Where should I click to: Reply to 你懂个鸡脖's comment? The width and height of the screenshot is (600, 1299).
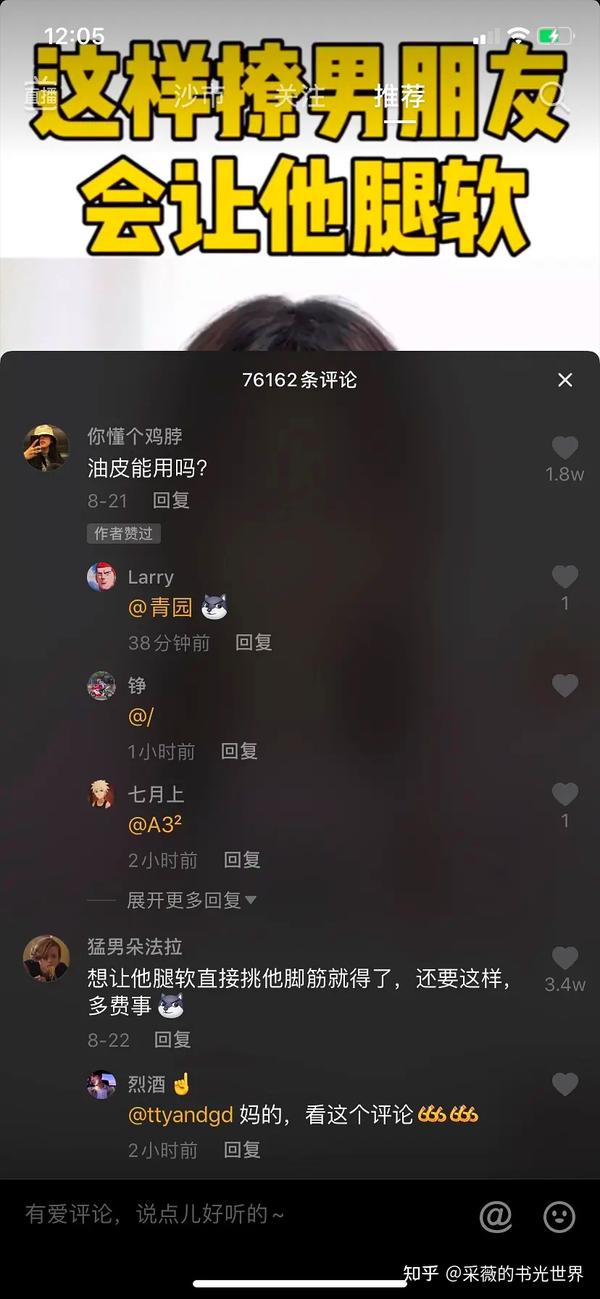pyautogui.click(x=171, y=501)
